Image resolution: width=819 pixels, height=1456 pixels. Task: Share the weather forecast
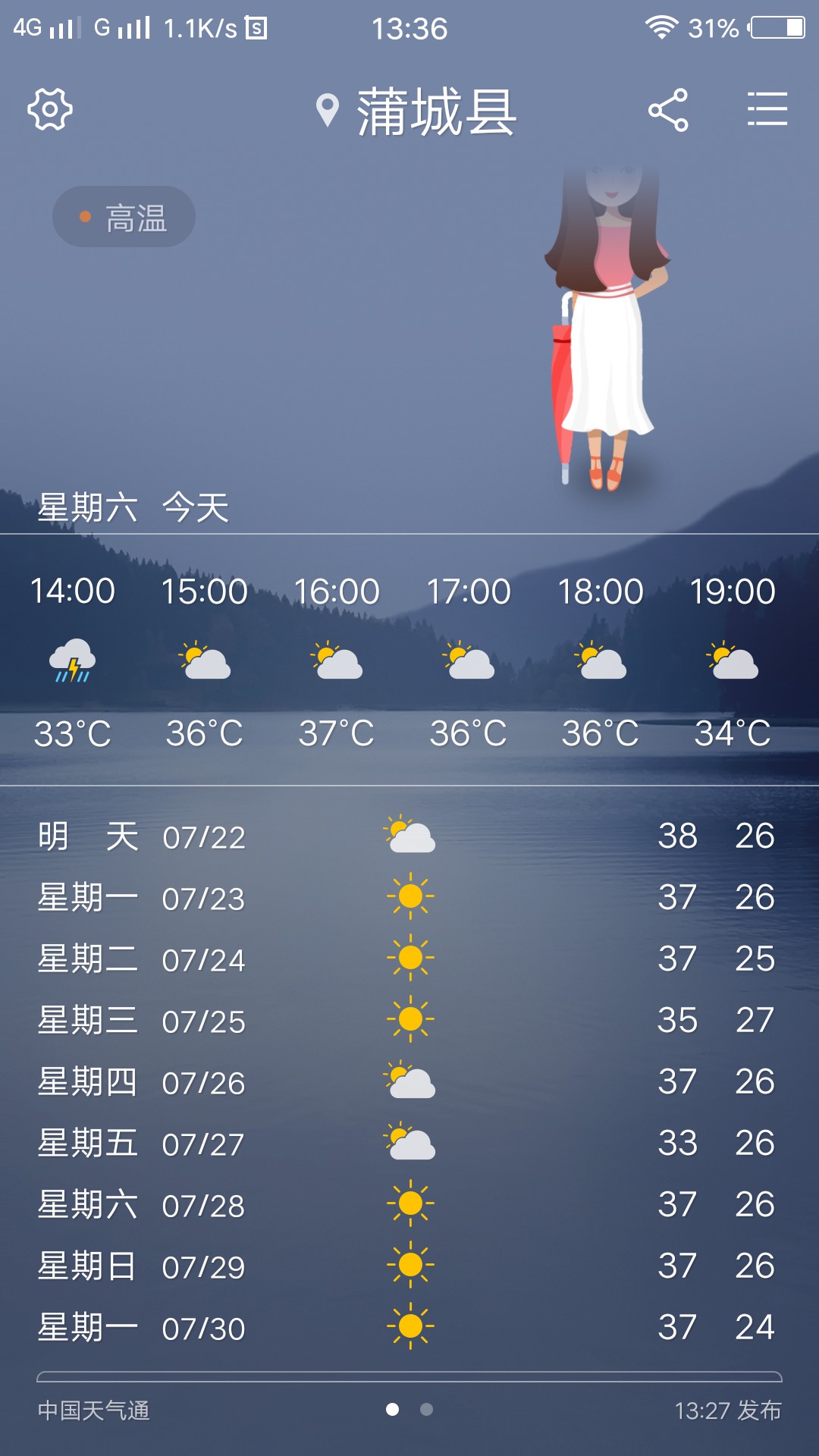coord(668,110)
